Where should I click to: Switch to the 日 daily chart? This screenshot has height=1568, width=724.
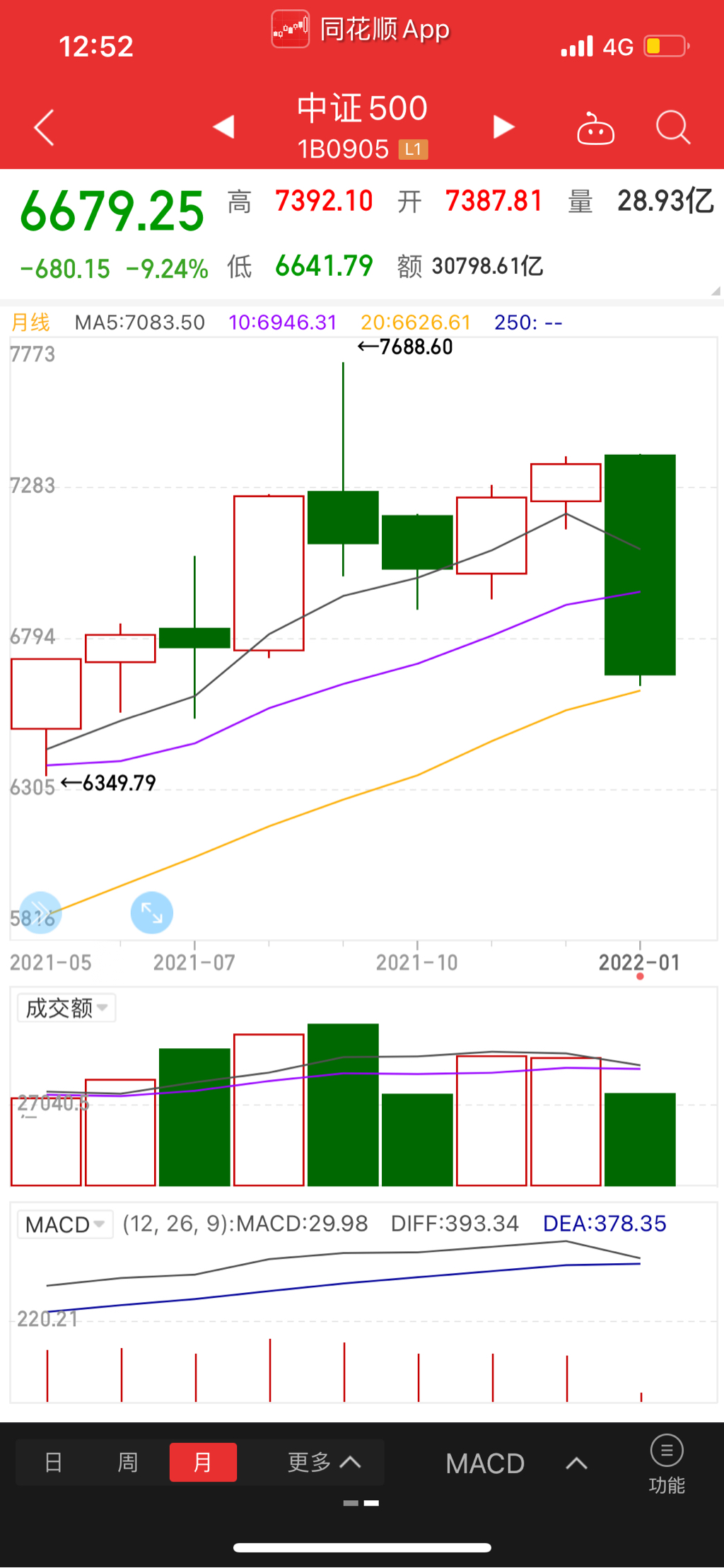54,1462
